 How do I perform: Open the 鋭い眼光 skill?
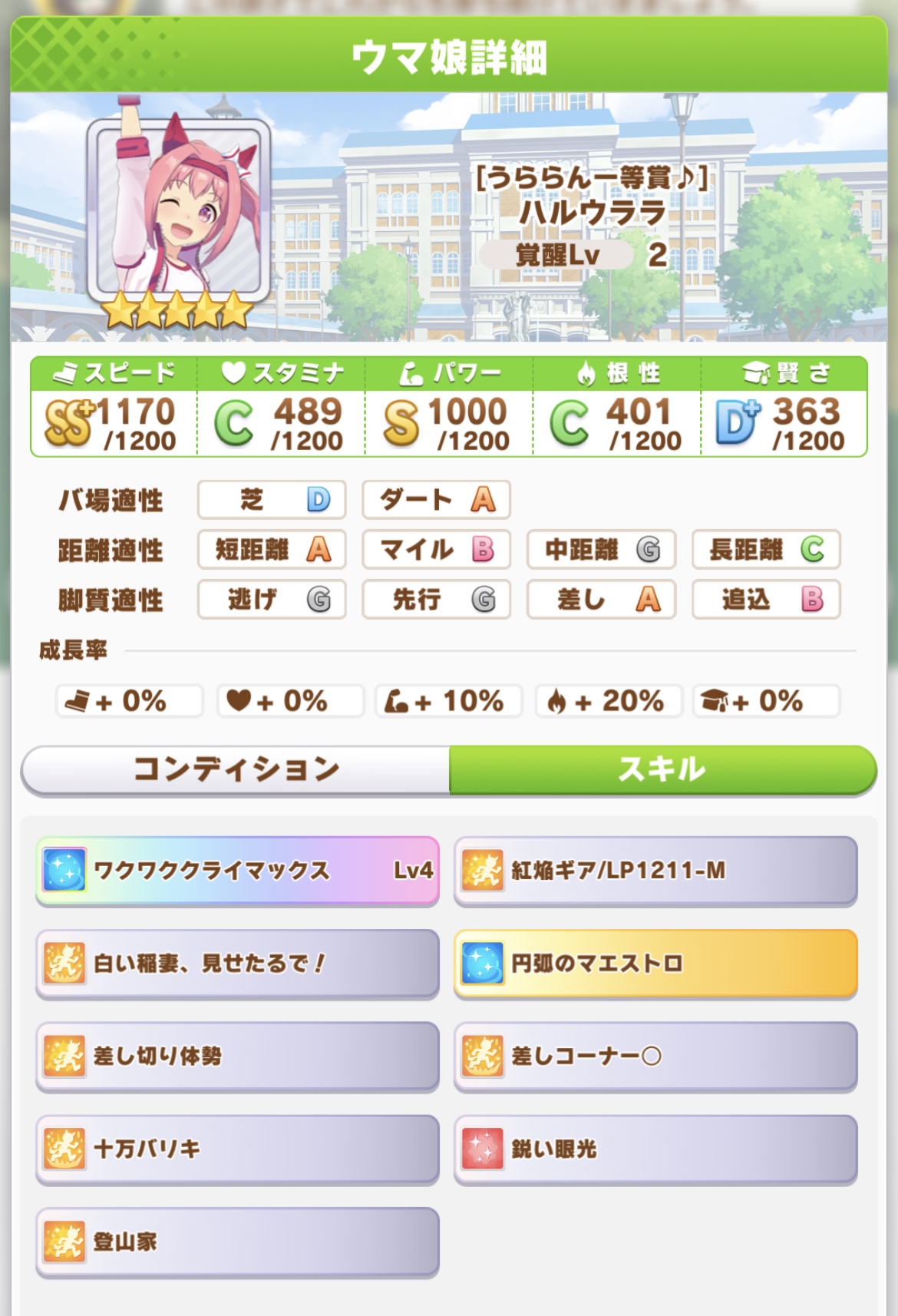pyautogui.click(x=655, y=1149)
